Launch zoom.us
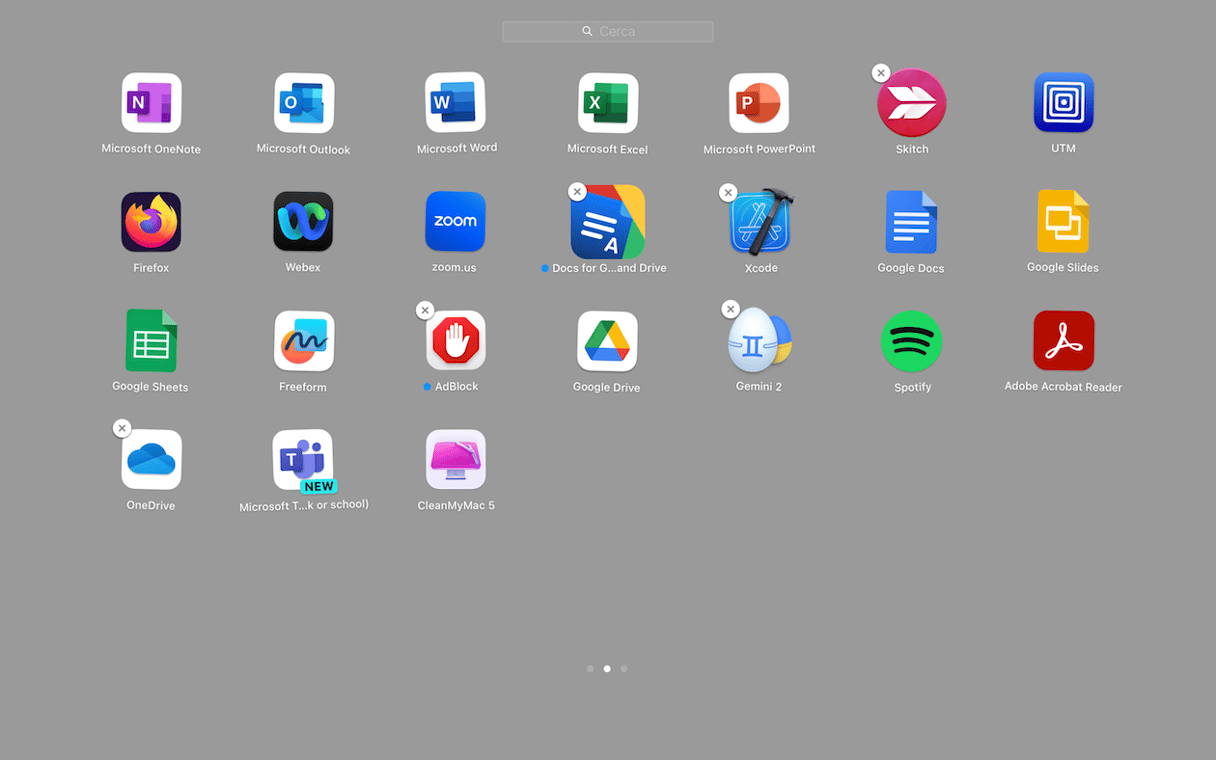Image resolution: width=1216 pixels, height=760 pixels. (455, 222)
